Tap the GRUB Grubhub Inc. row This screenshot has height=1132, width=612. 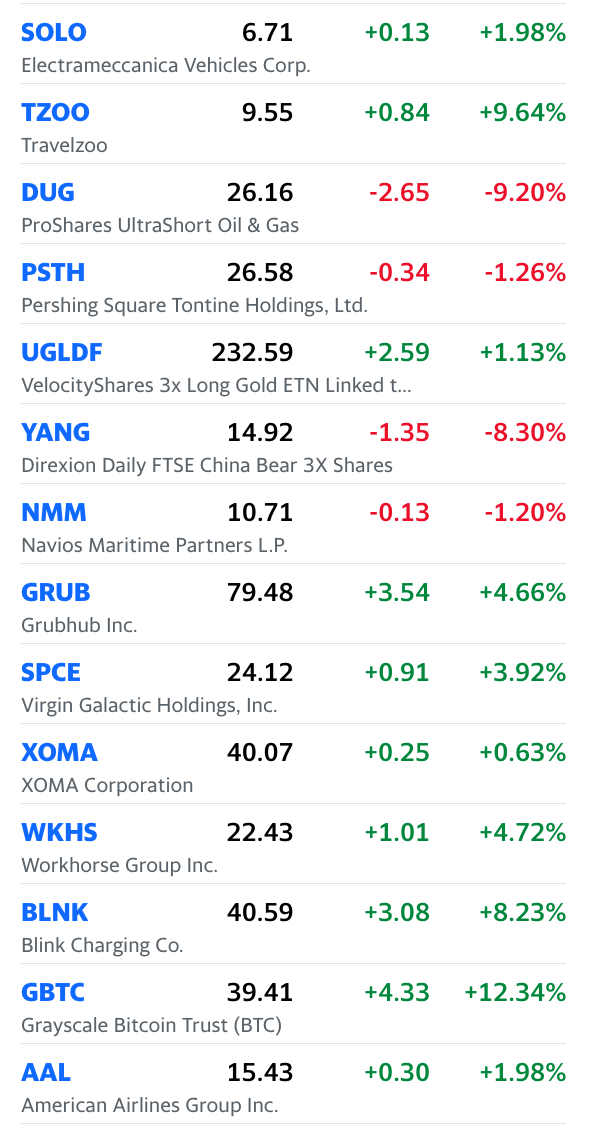(x=293, y=605)
